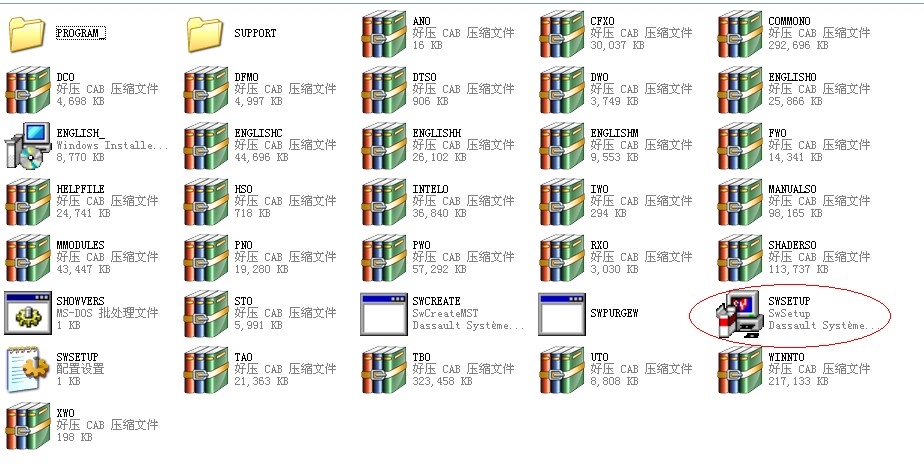This screenshot has width=924, height=471.
Task: Select the HELPFILE CAB archive
Action: pyautogui.click(x=25, y=202)
